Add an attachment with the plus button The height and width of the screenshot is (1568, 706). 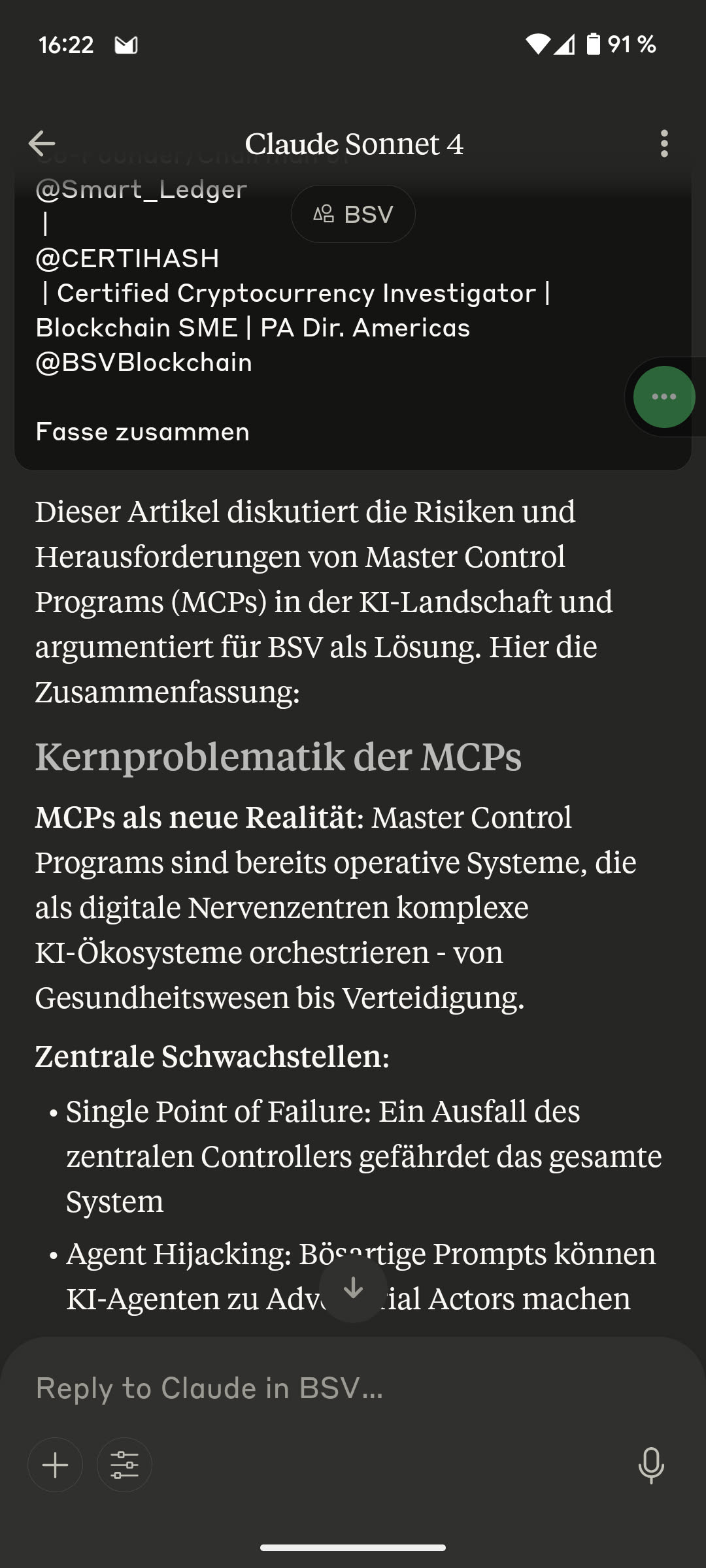(56, 1465)
